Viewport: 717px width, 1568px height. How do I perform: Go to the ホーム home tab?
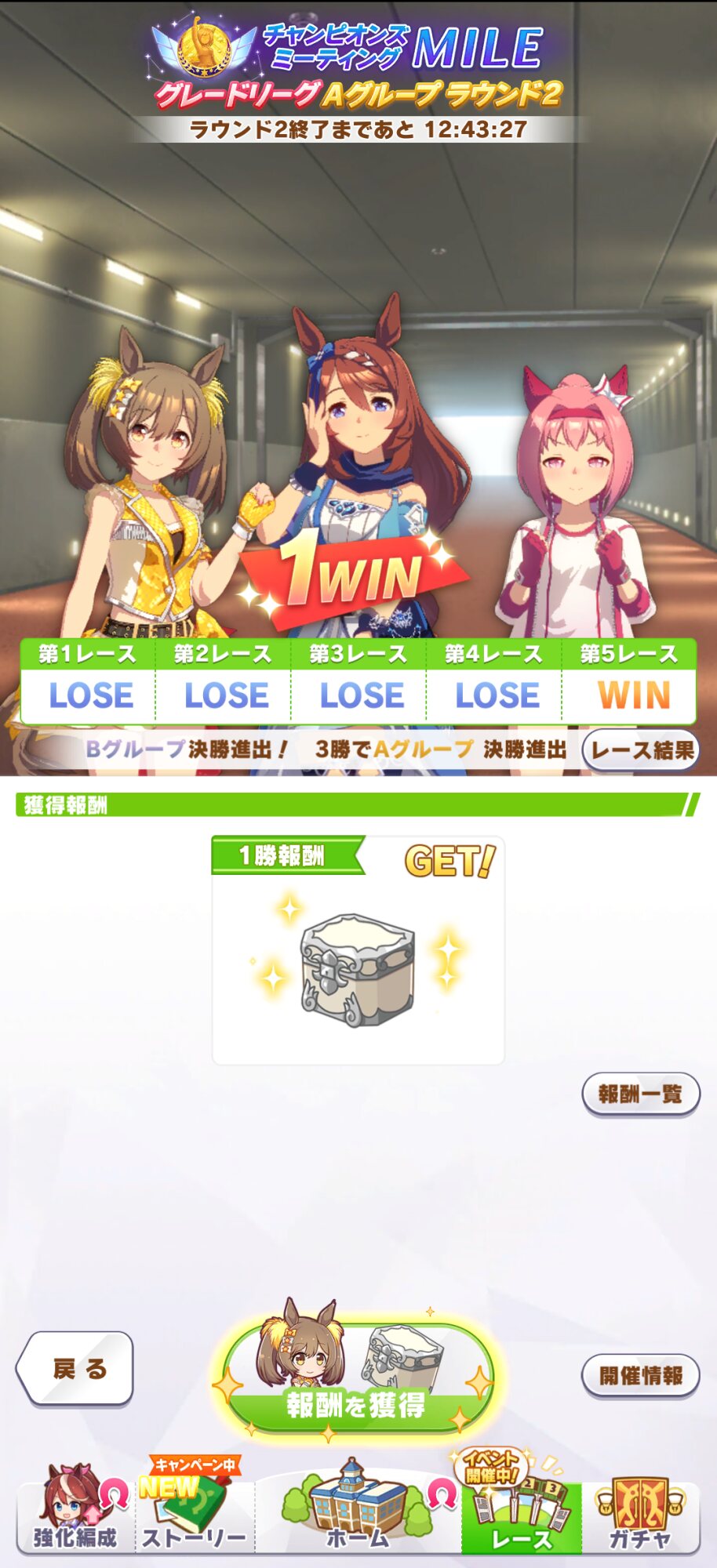tap(358, 1508)
